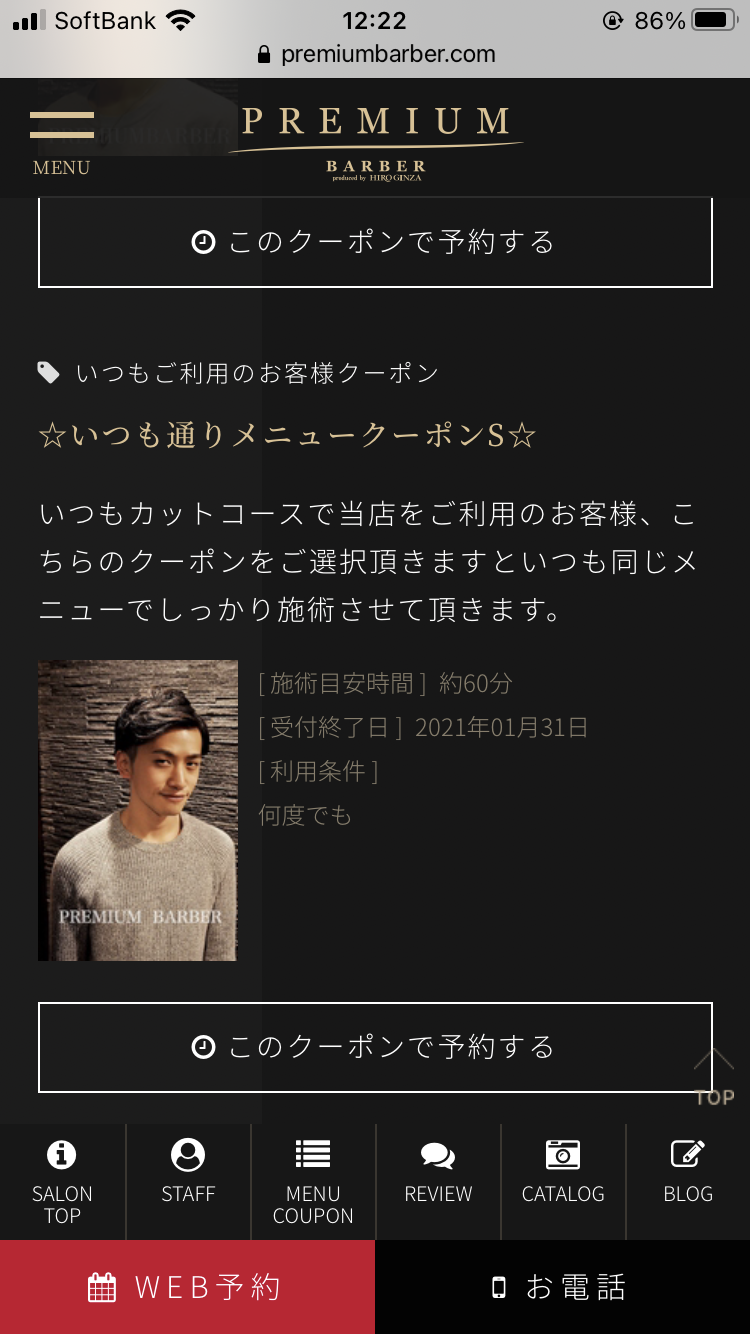Start WEB予約 online reservation
The width and height of the screenshot is (750, 1334).
187,1287
